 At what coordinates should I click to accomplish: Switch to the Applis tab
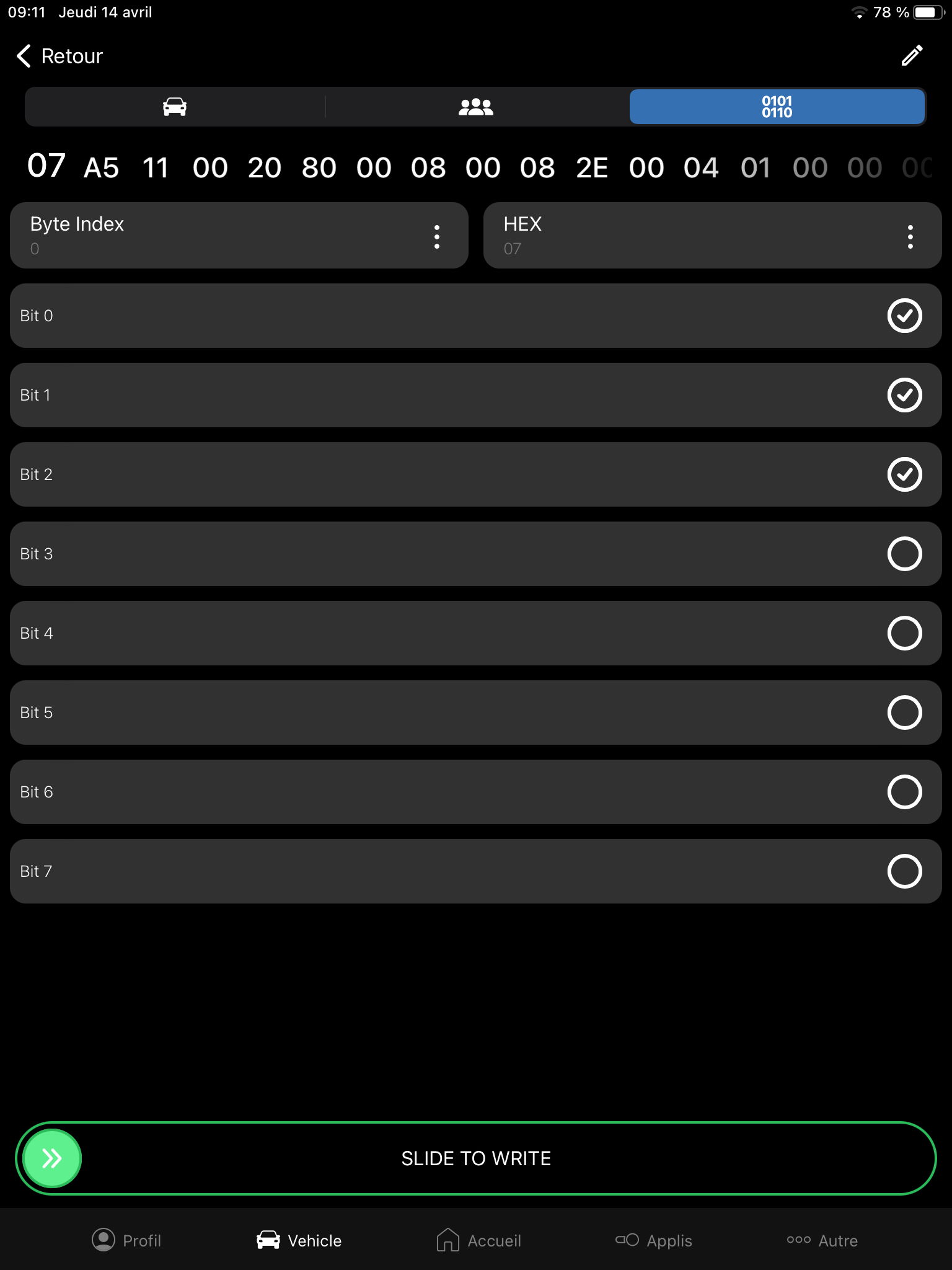654,1240
